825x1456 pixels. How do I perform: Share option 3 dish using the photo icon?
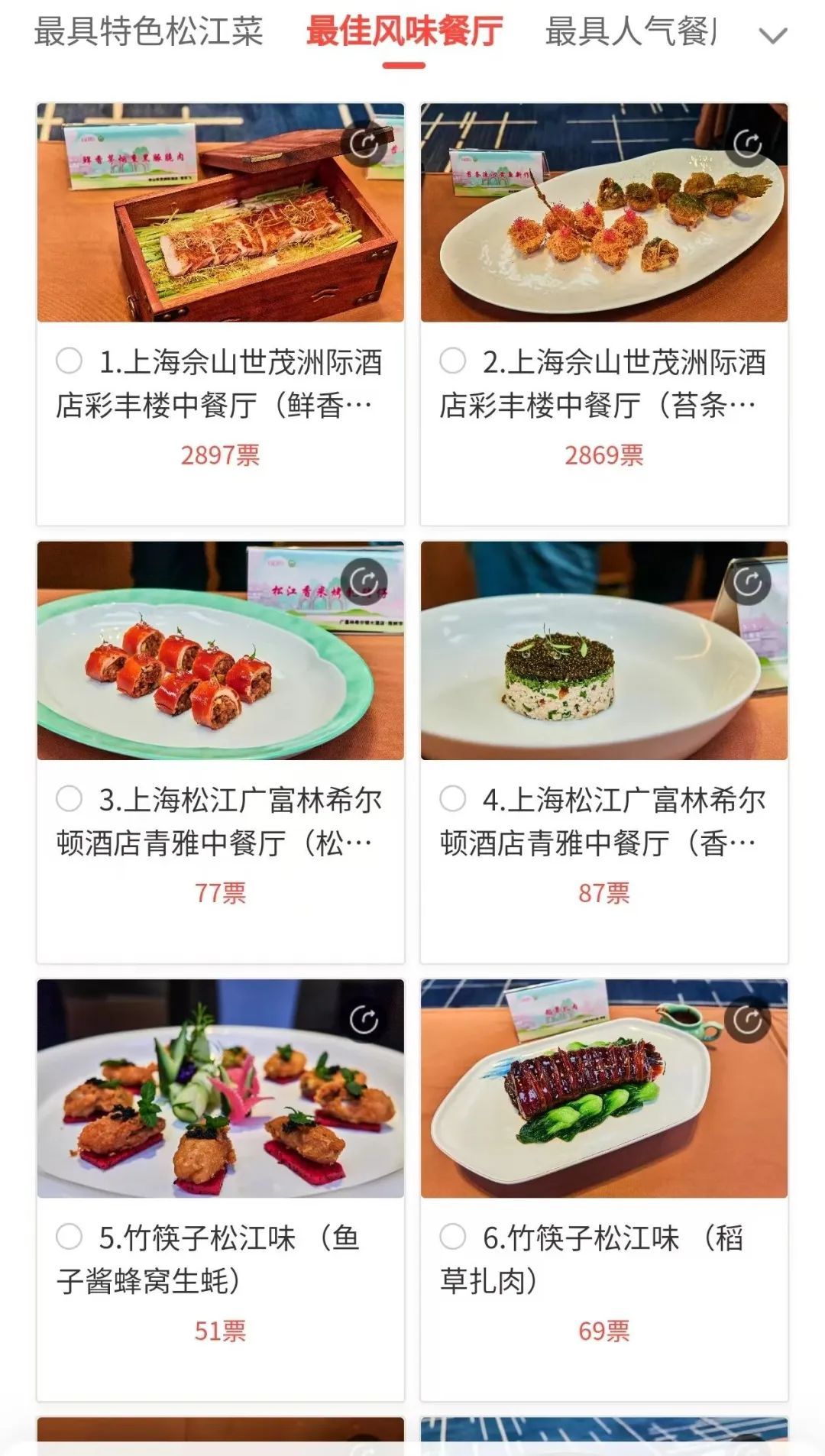point(364,582)
